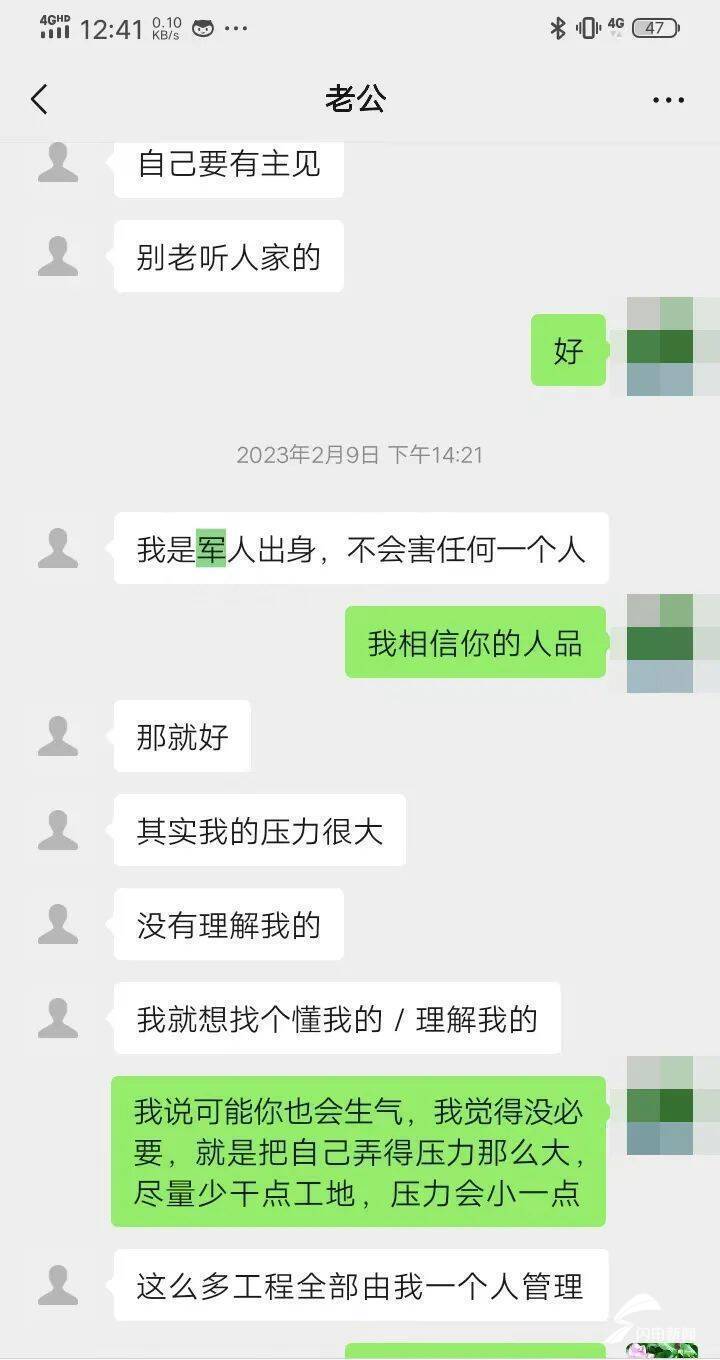
Task: Tap my avatar beside the '好' reply
Action: pyautogui.click(x=660, y=347)
